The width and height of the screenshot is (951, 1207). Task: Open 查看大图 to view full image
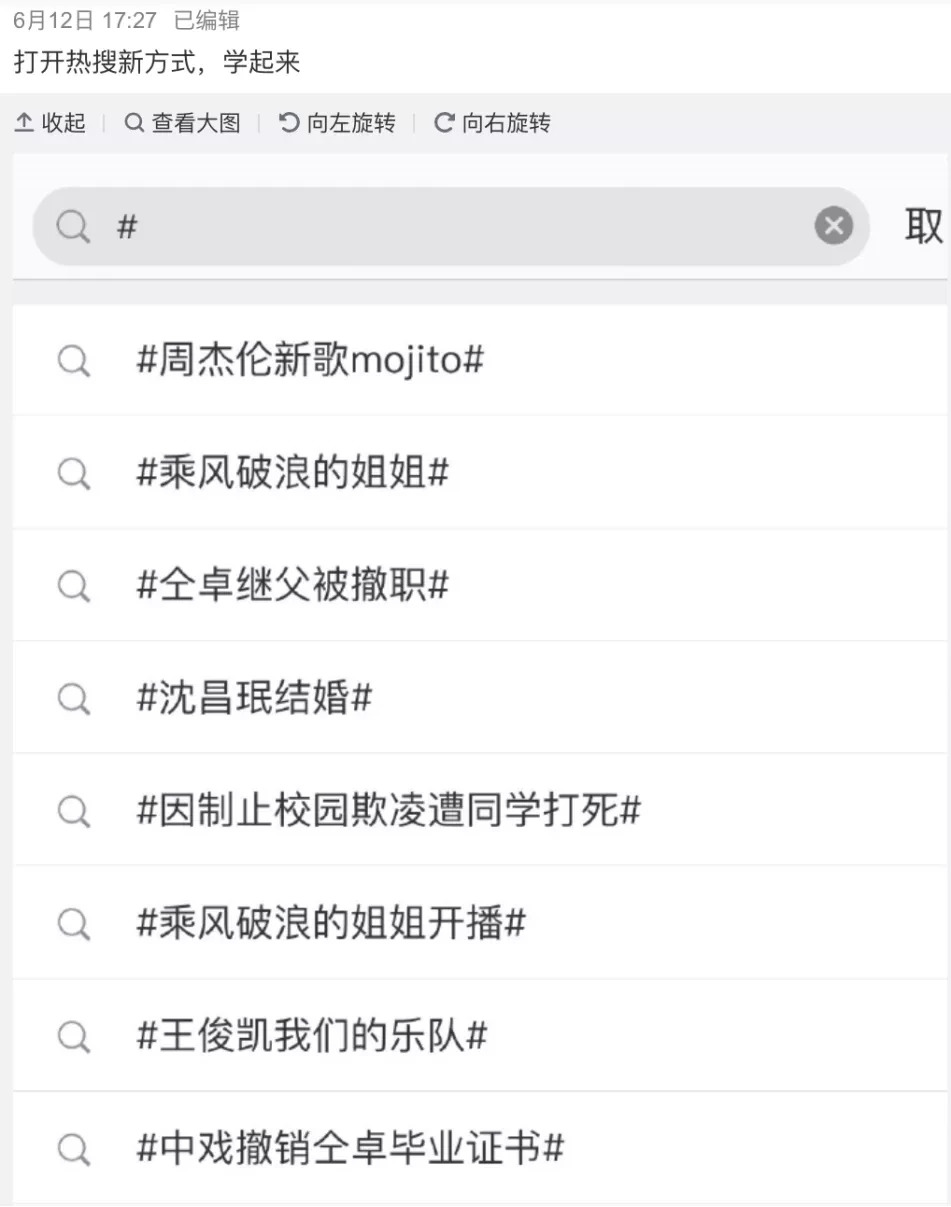tap(183, 123)
